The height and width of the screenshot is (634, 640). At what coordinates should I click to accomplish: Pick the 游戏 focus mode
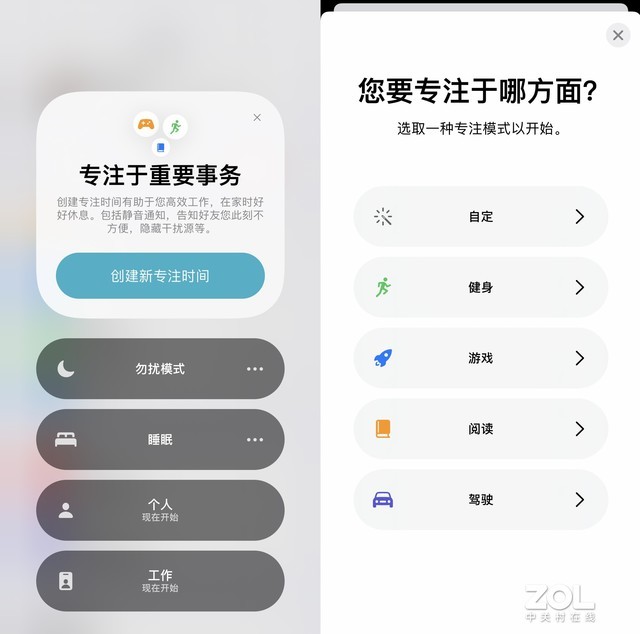tap(480, 358)
